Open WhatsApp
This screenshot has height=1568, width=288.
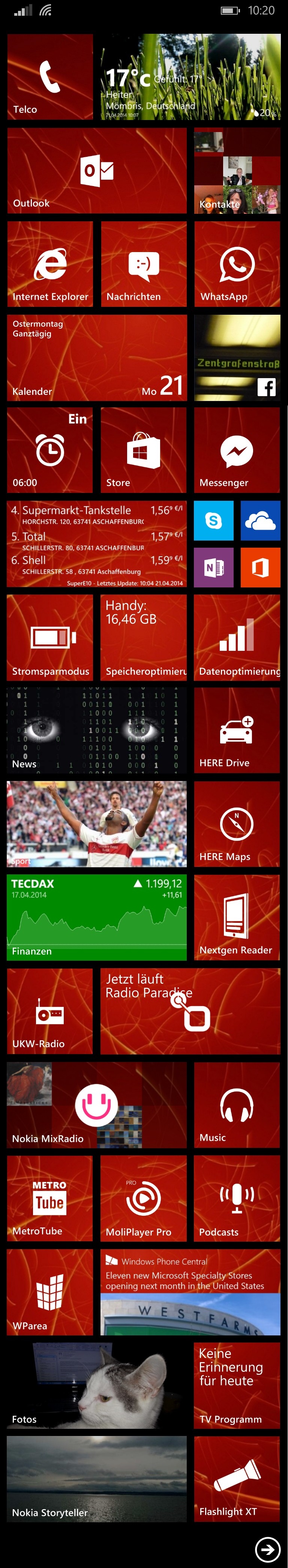point(237,264)
